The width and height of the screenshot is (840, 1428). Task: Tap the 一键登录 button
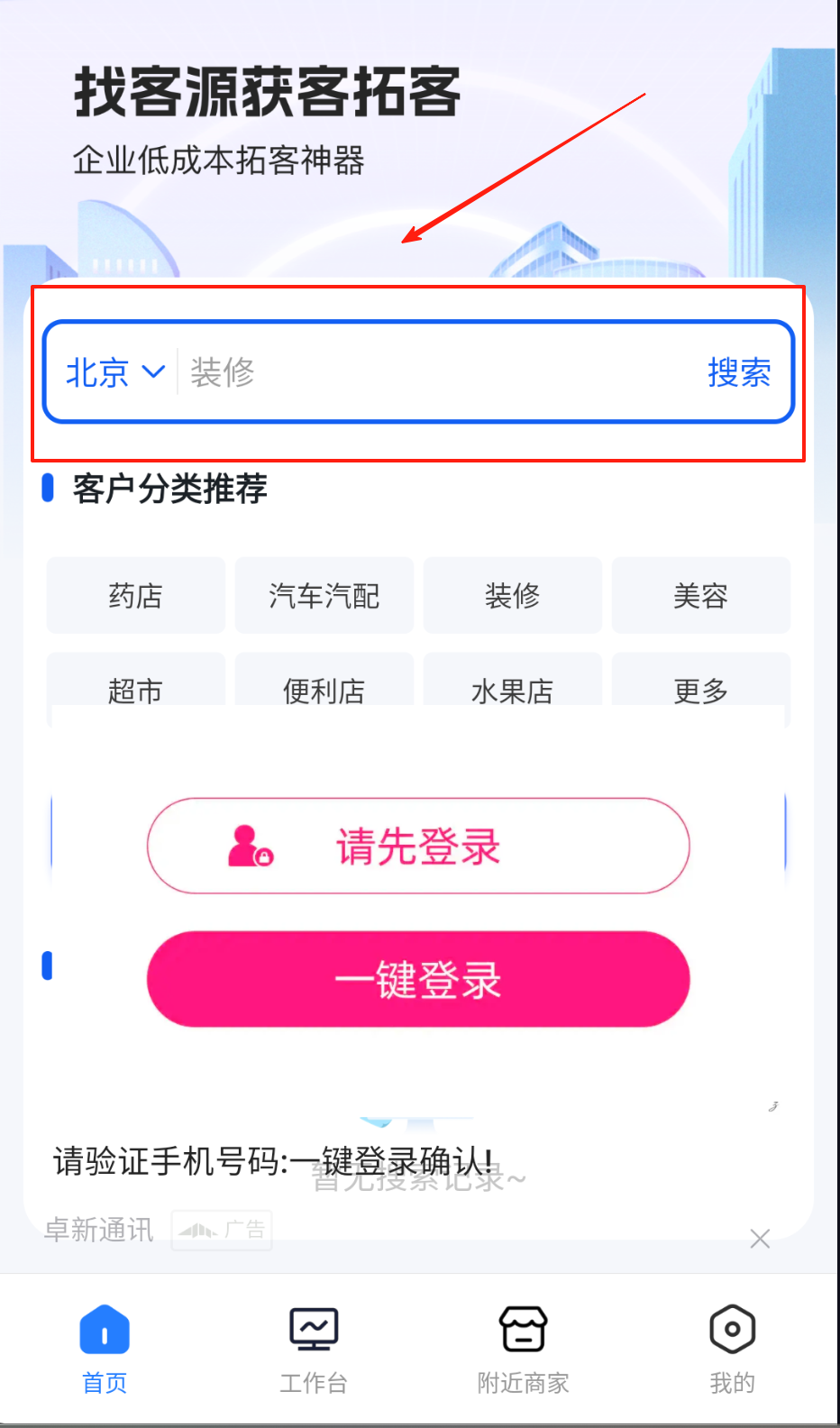tap(418, 979)
